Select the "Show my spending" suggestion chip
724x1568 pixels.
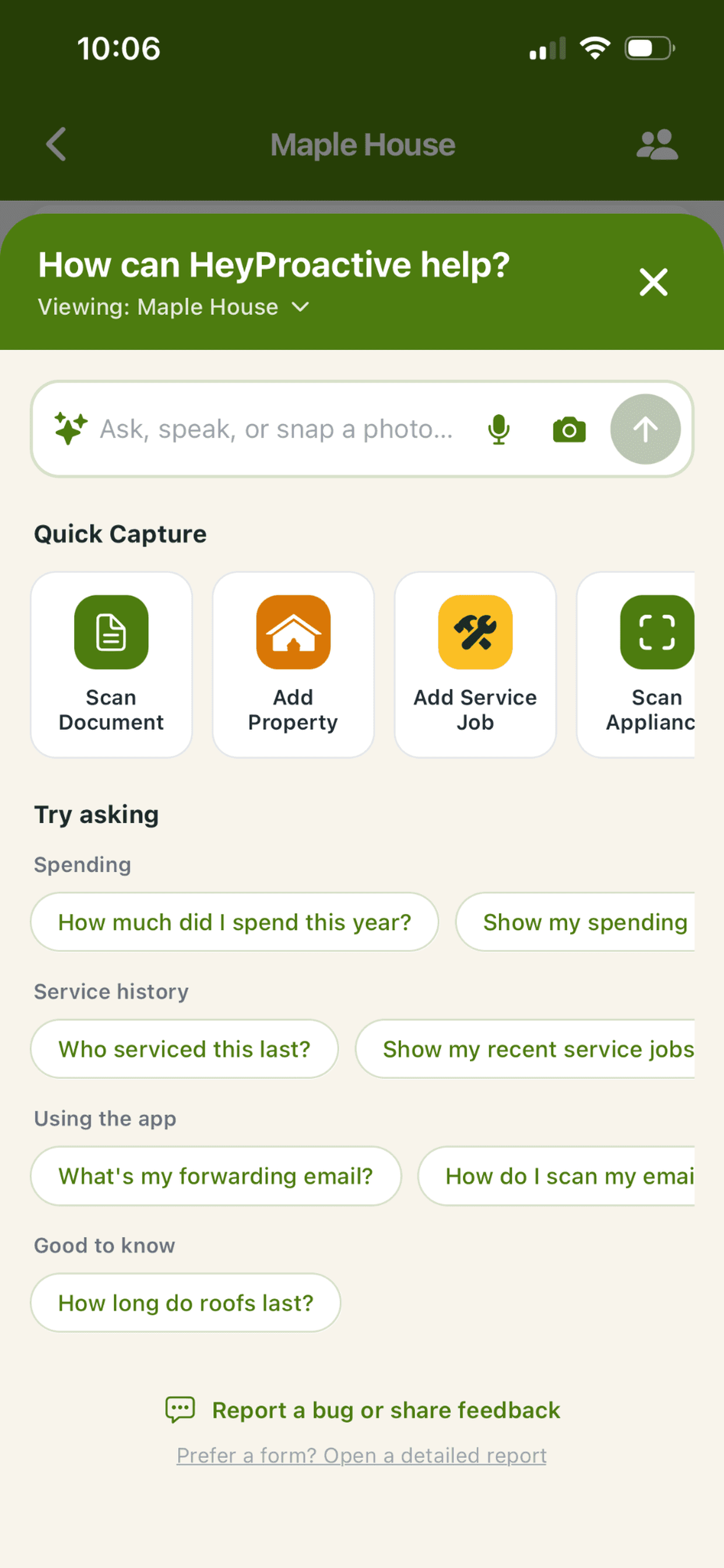[575, 922]
